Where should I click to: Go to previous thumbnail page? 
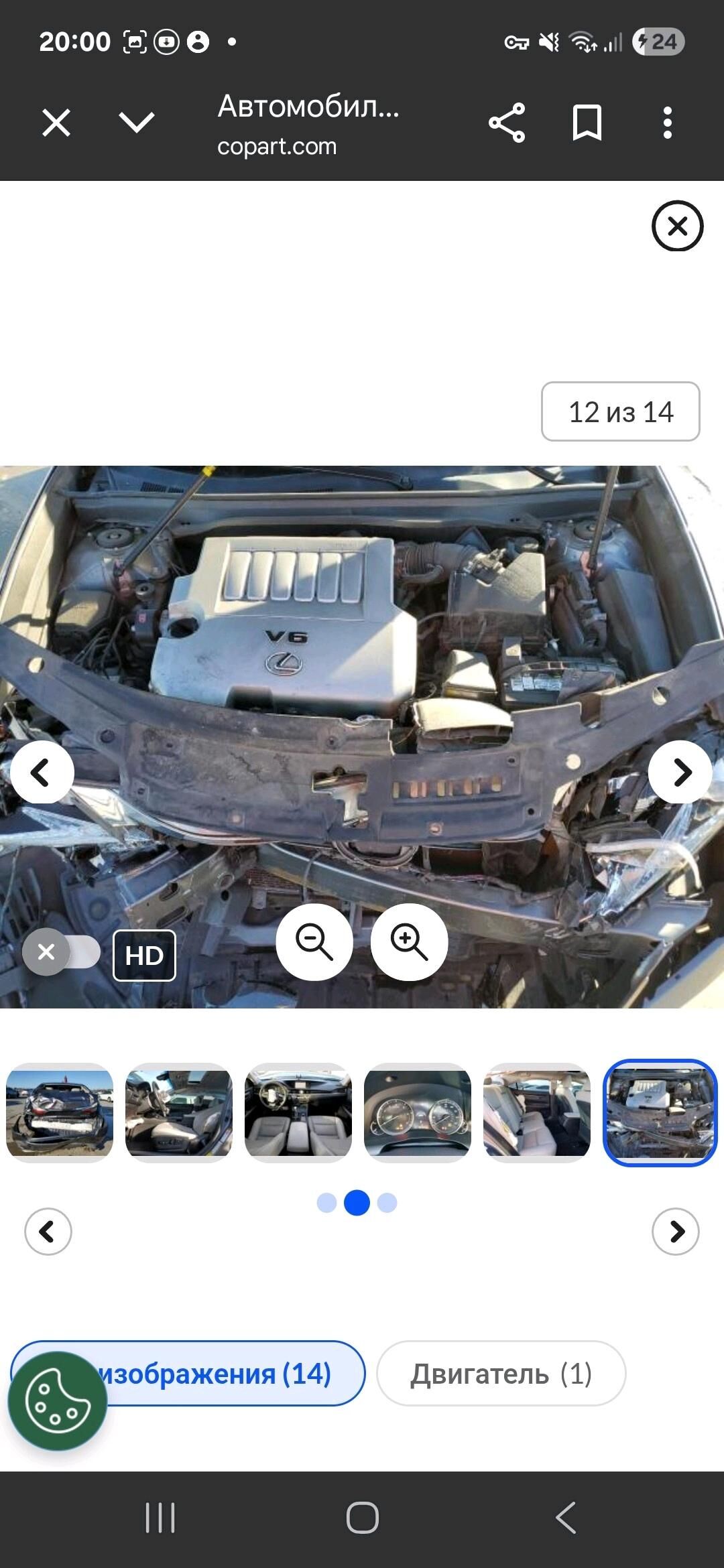click(x=48, y=1231)
